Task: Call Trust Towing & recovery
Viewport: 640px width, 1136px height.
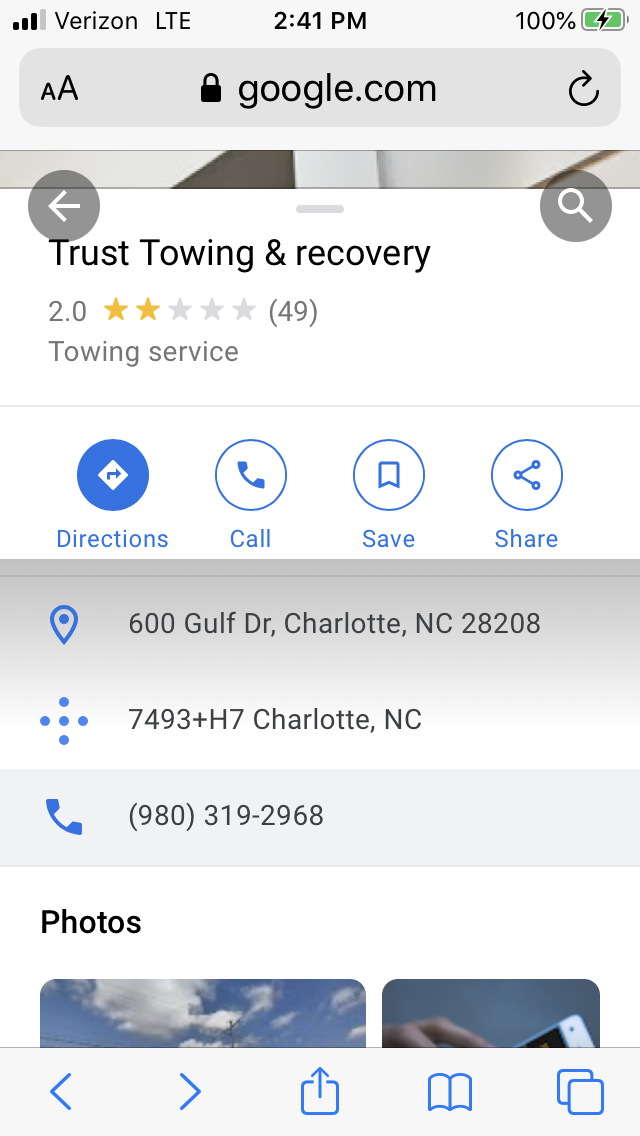Action: (x=250, y=476)
